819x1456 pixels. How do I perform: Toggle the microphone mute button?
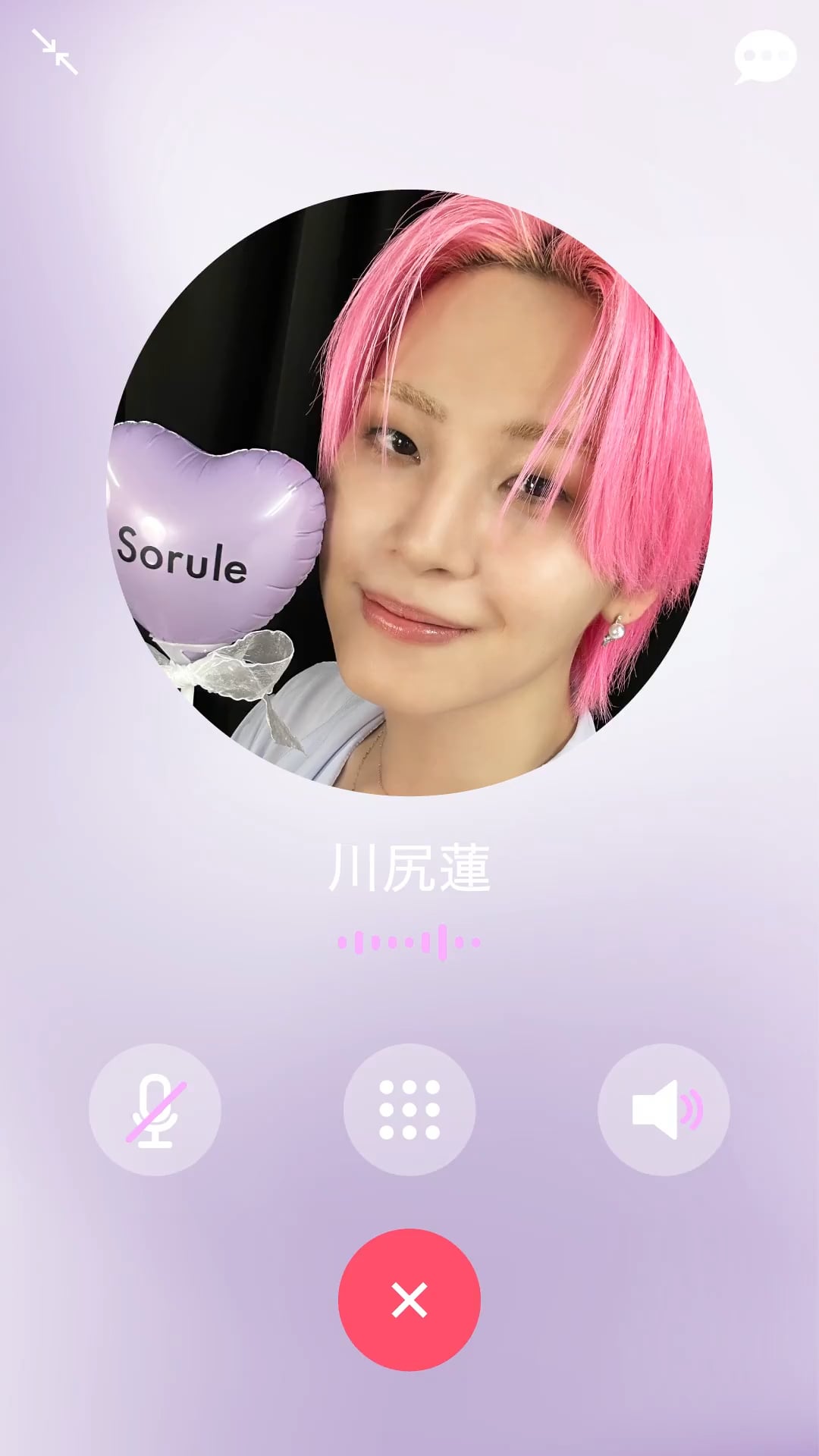(155, 1109)
